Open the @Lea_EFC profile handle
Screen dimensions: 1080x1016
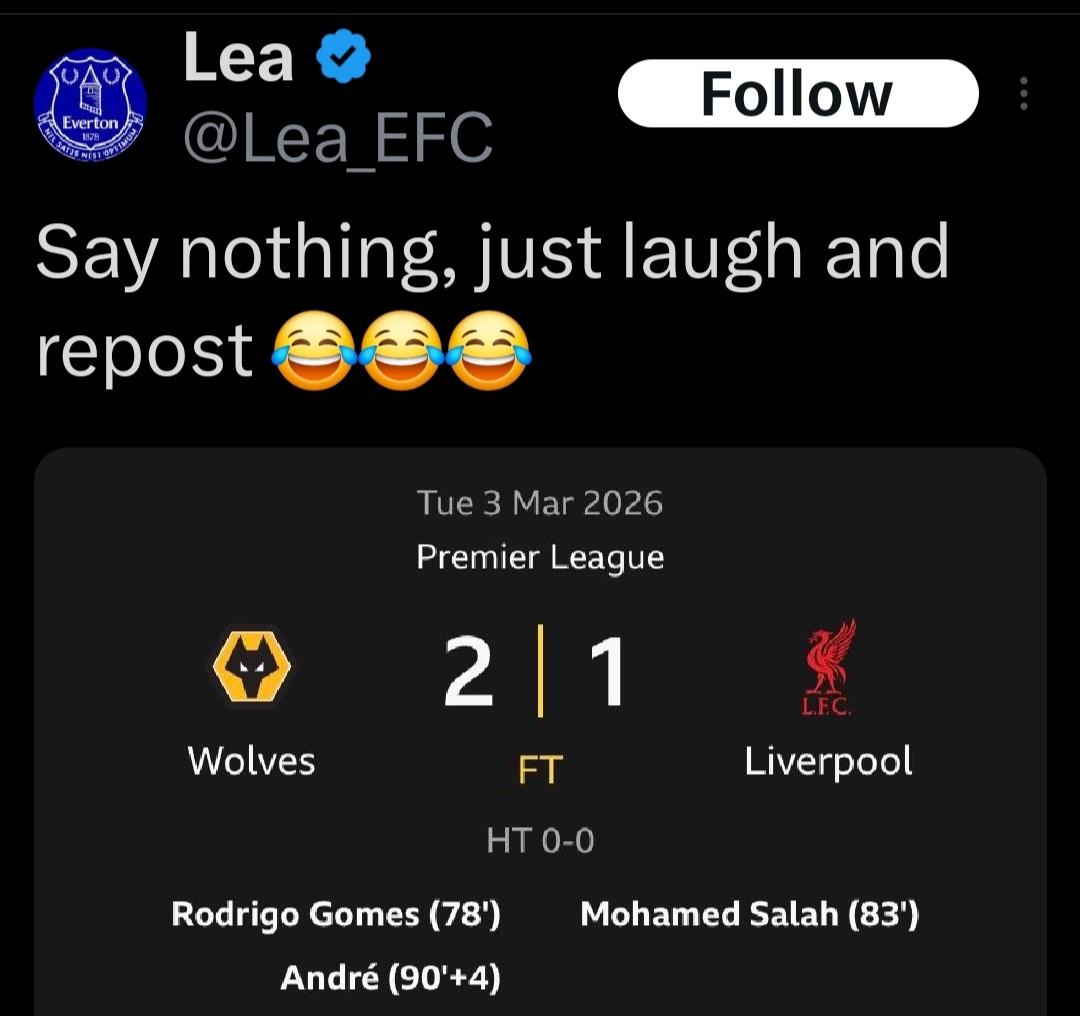(337, 138)
